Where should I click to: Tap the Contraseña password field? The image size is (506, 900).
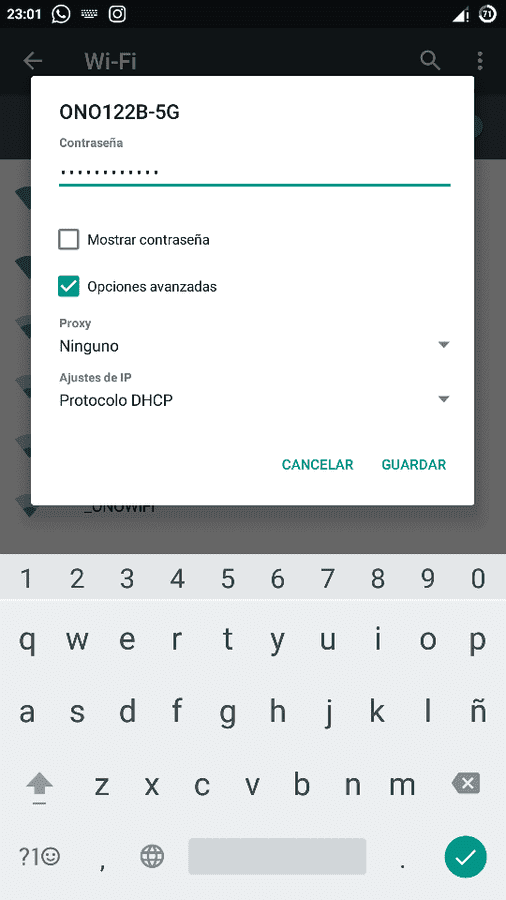254,172
